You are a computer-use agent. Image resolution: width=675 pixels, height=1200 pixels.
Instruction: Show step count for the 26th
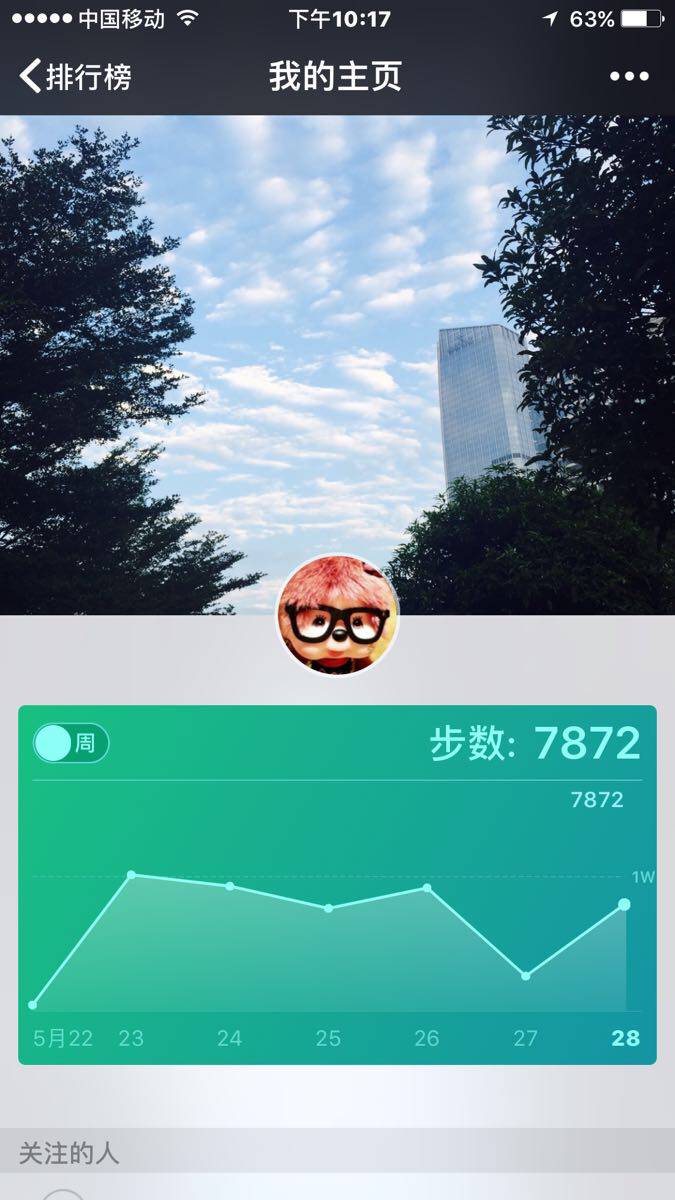(427, 888)
